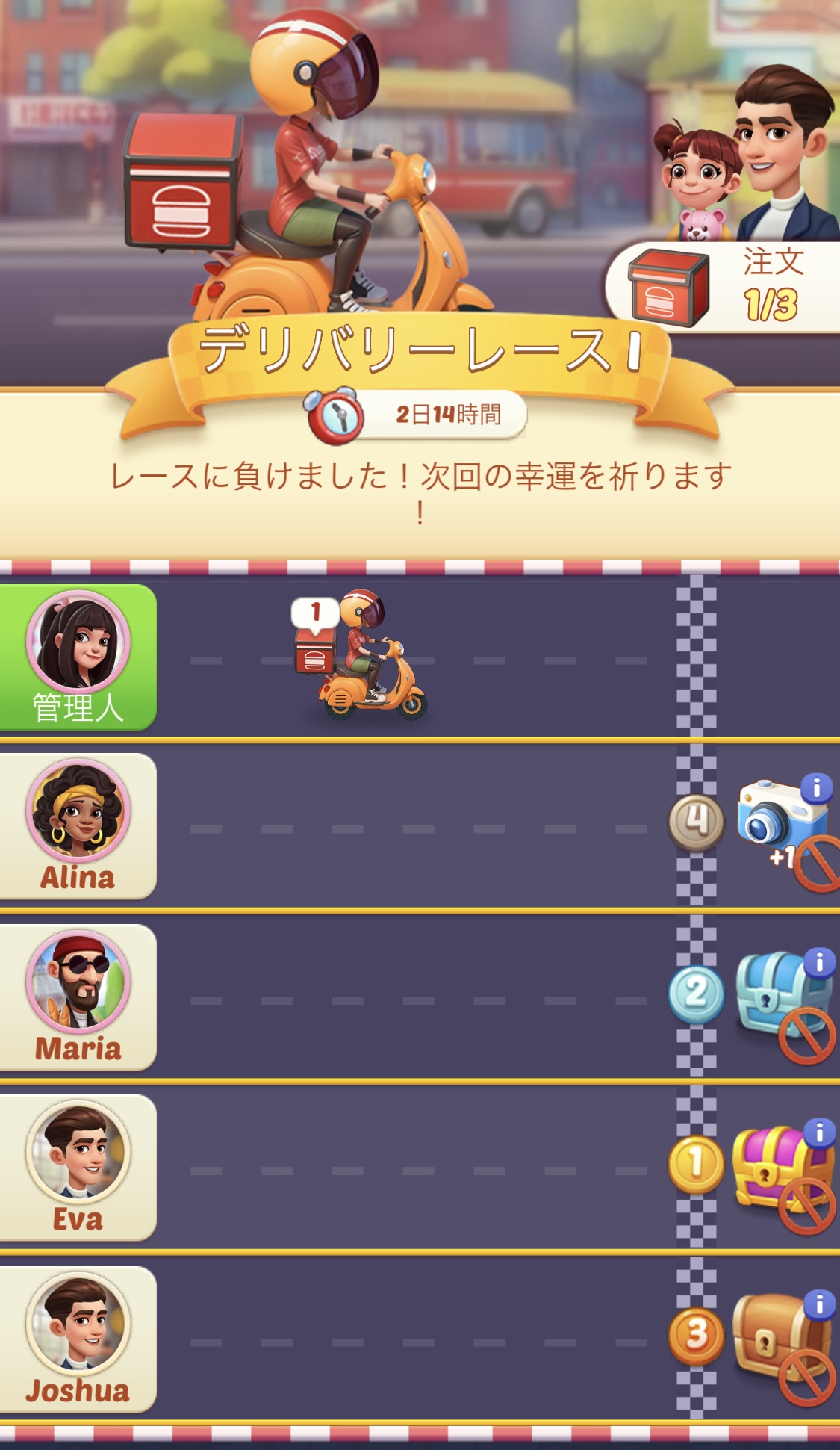
Task: Show info for Joshua's brown chest reward
Action: pyautogui.click(x=819, y=1304)
